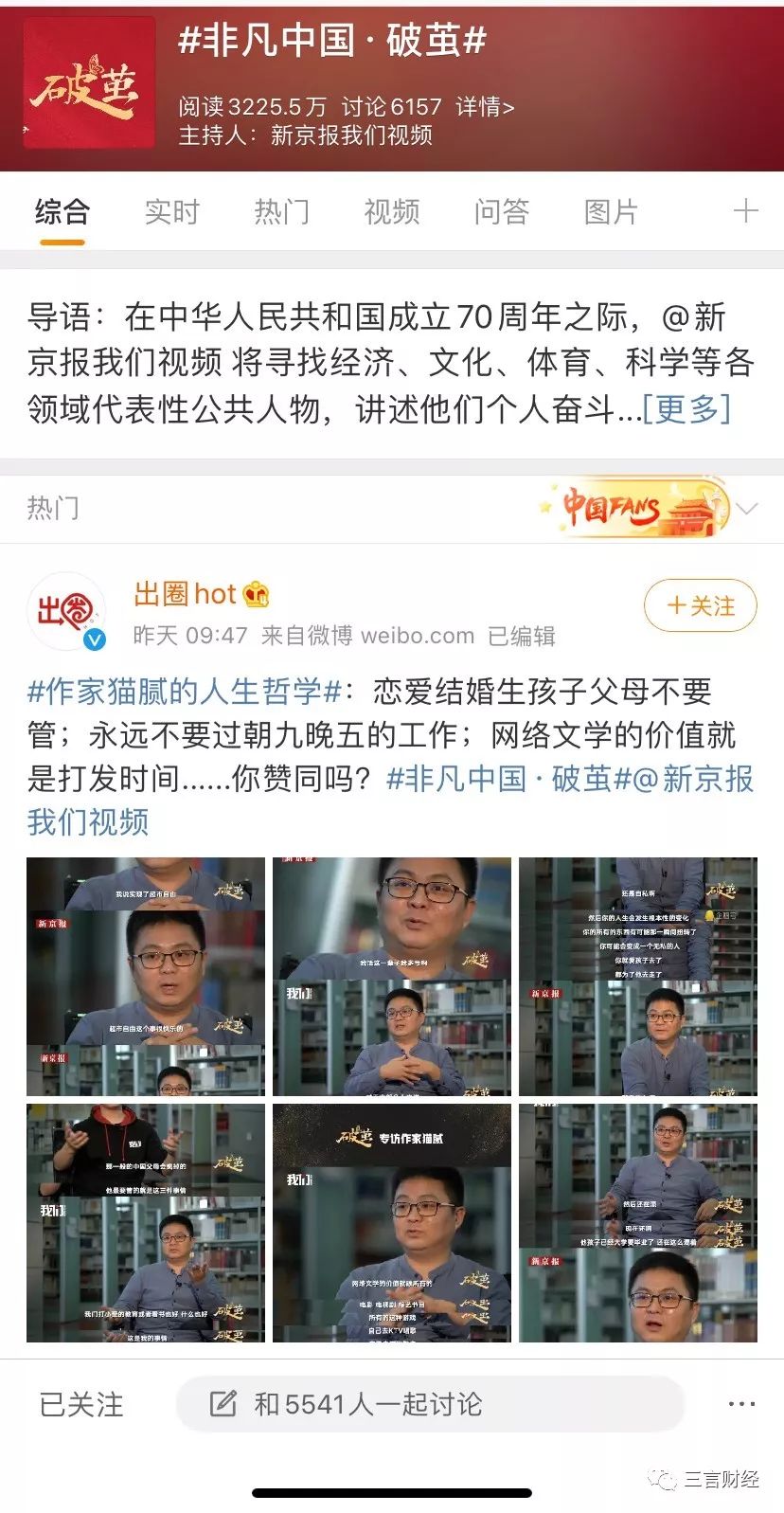
Task: Open the 专访作家猫腻 image tile
Action: [x=392, y=1222]
